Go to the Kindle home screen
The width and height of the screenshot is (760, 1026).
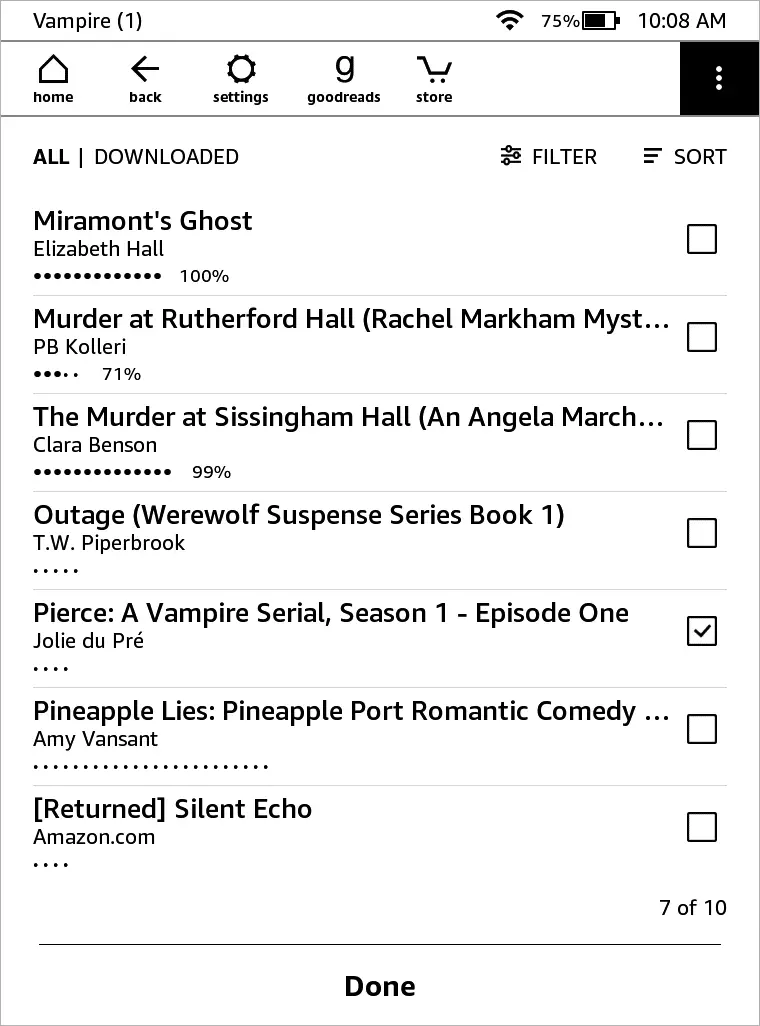53,79
